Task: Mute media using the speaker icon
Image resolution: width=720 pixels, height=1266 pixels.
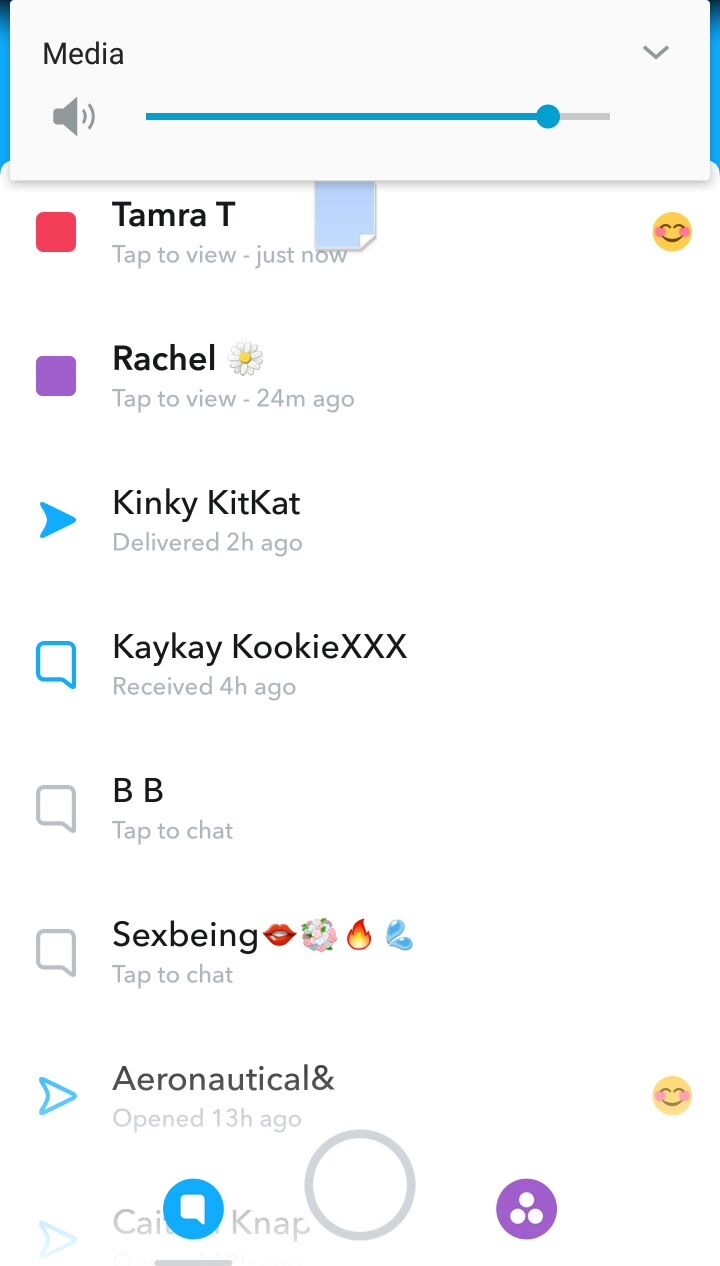Action: click(x=74, y=117)
